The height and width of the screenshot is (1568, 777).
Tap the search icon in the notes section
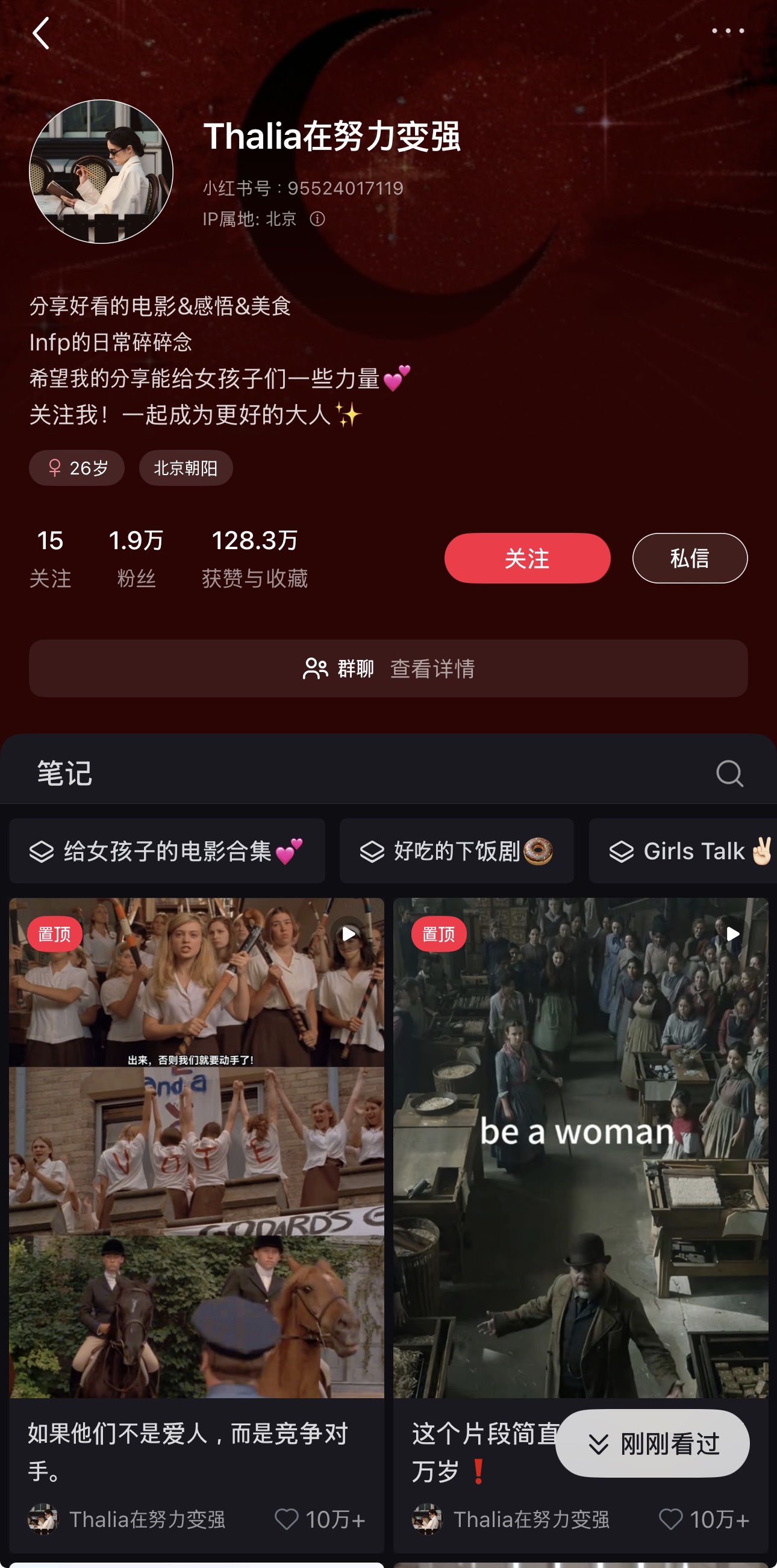tap(729, 774)
